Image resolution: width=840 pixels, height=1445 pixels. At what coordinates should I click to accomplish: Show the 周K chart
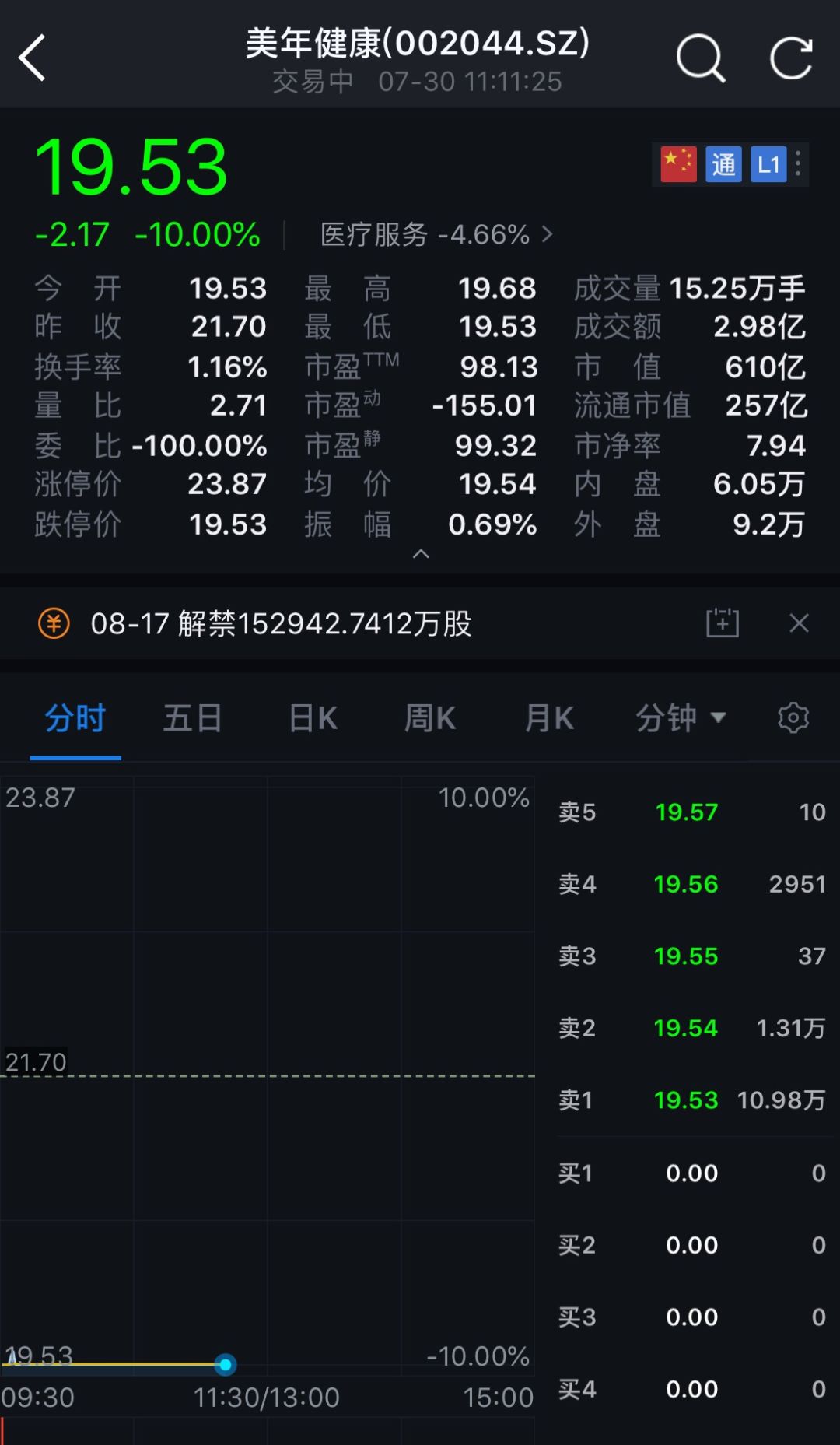(430, 717)
